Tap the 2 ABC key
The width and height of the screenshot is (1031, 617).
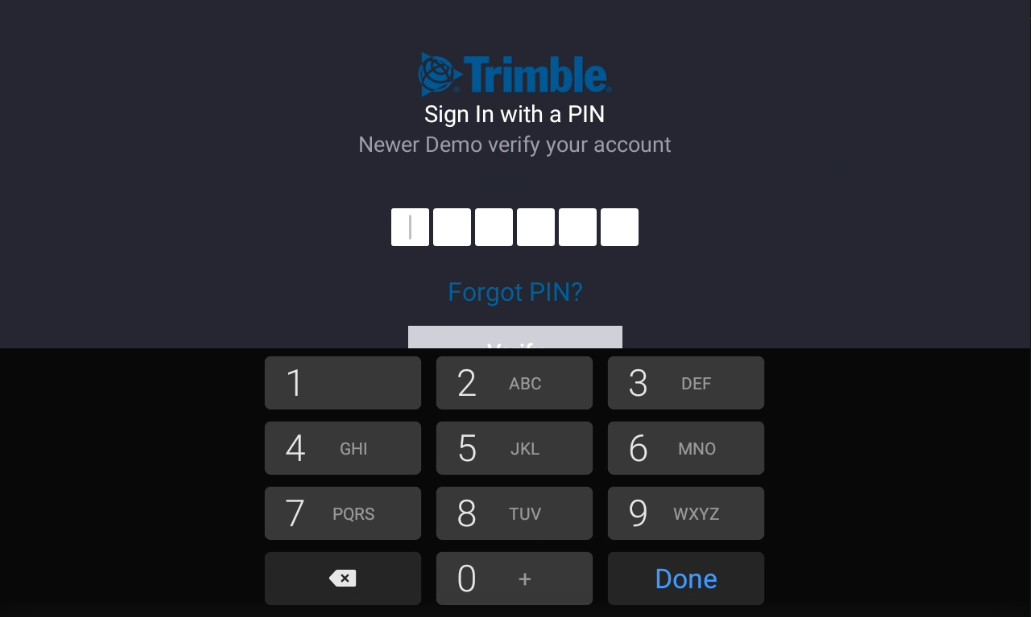tap(514, 383)
